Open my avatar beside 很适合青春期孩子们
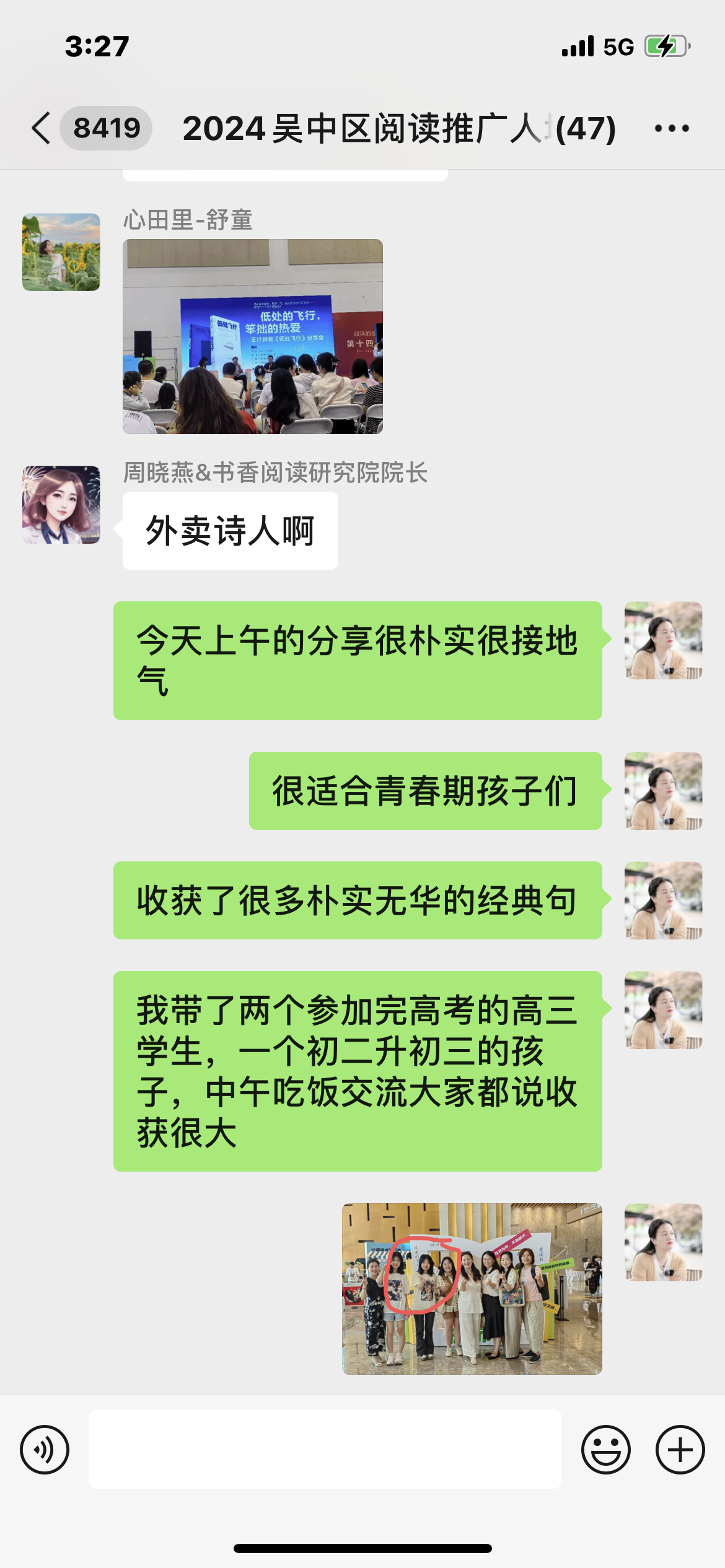The width and height of the screenshot is (725, 1568). tap(663, 791)
